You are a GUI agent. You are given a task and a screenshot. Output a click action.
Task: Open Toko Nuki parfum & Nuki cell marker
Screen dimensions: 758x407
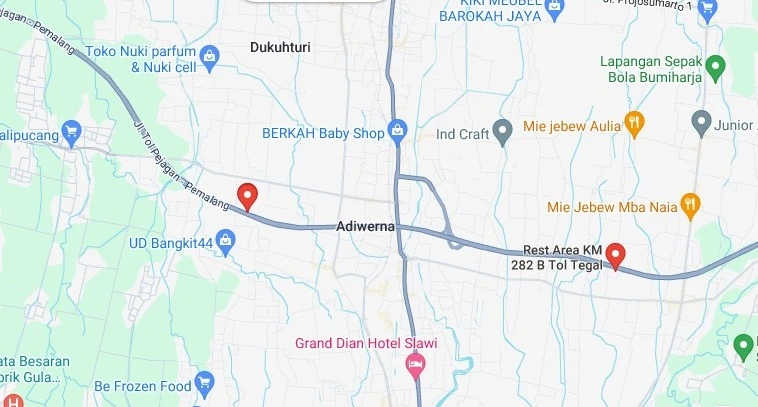tap(209, 57)
